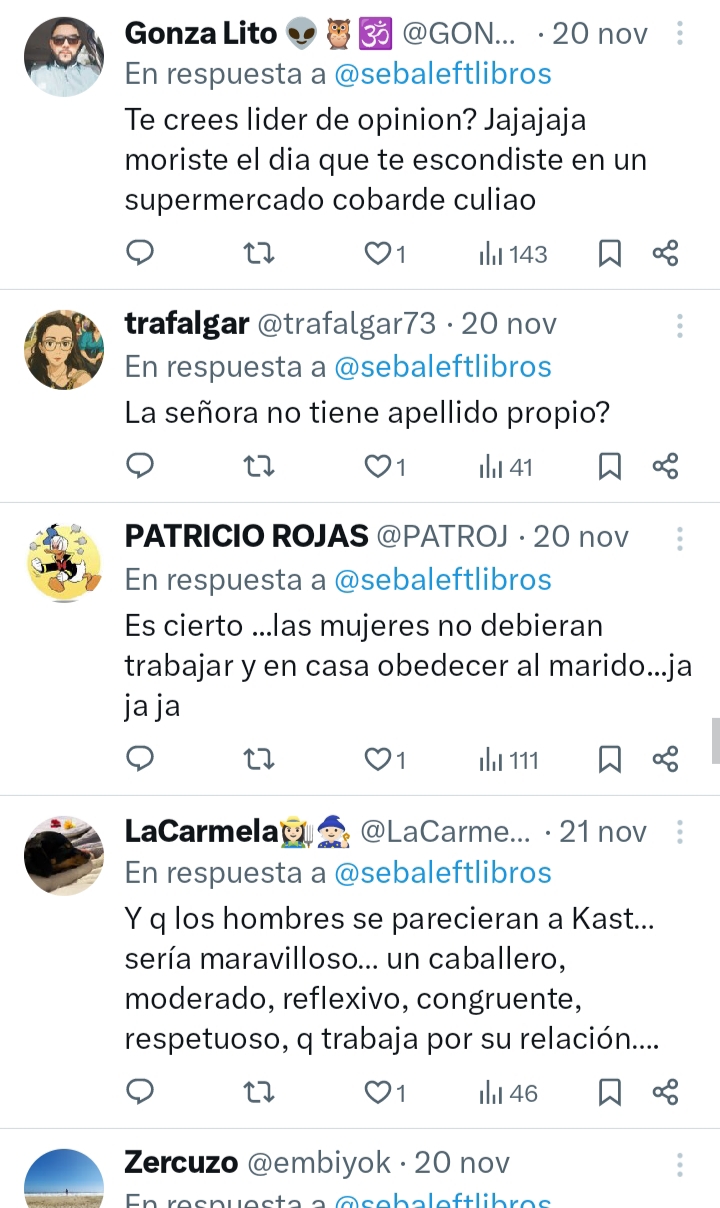Bookmark LaCarmela's tweet
The width and height of the screenshot is (720, 1208).
point(609,1092)
